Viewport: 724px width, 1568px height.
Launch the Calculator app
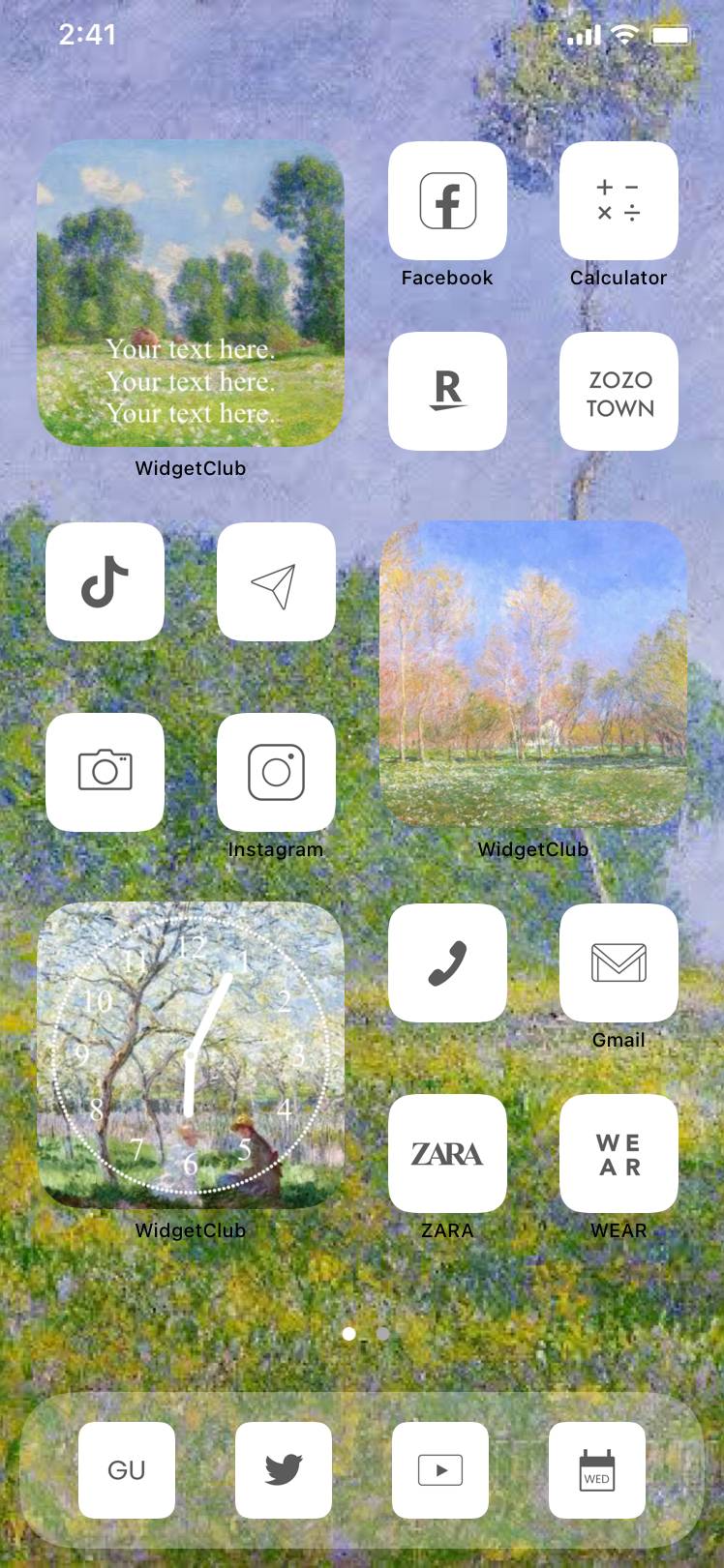[x=618, y=201]
